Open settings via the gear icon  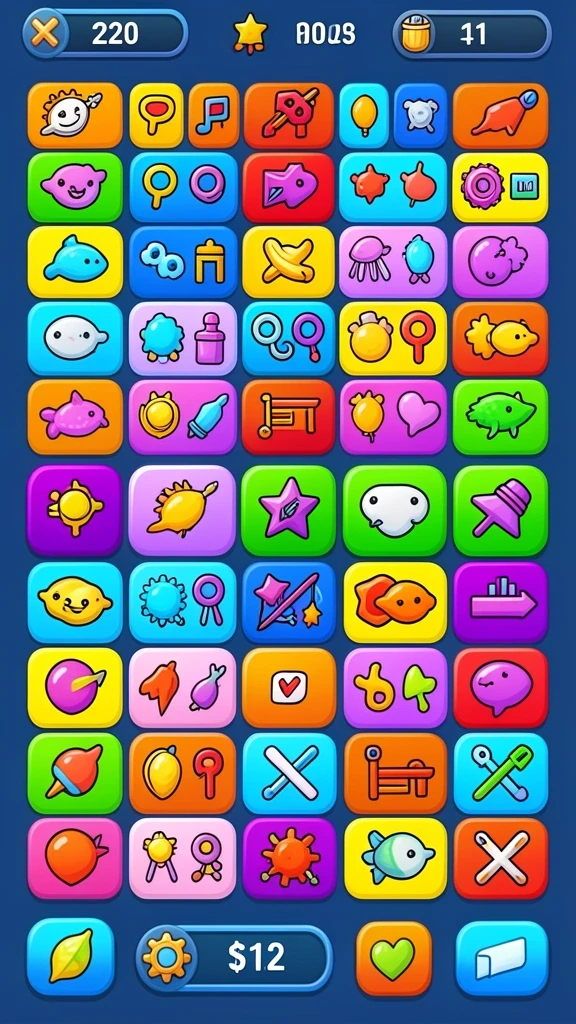167,957
